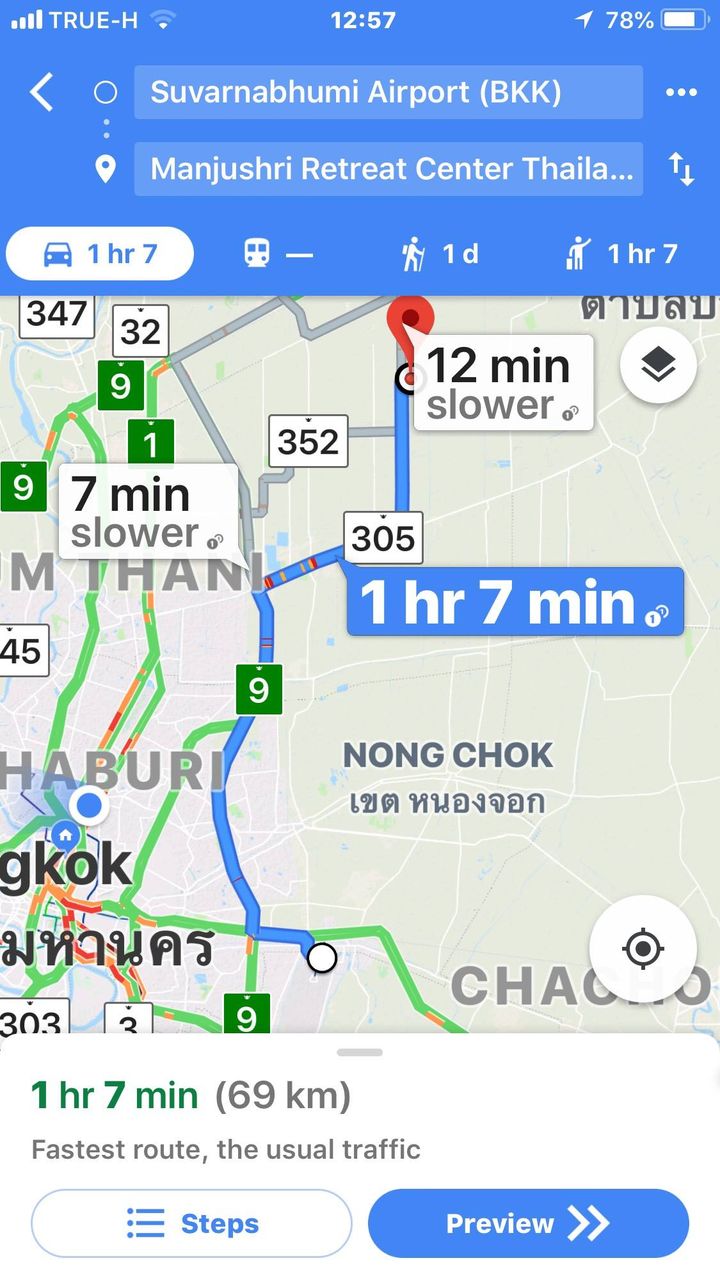Switch to the ride-hailing tab
Viewport: 720px width, 1281px height.
[x=621, y=254]
